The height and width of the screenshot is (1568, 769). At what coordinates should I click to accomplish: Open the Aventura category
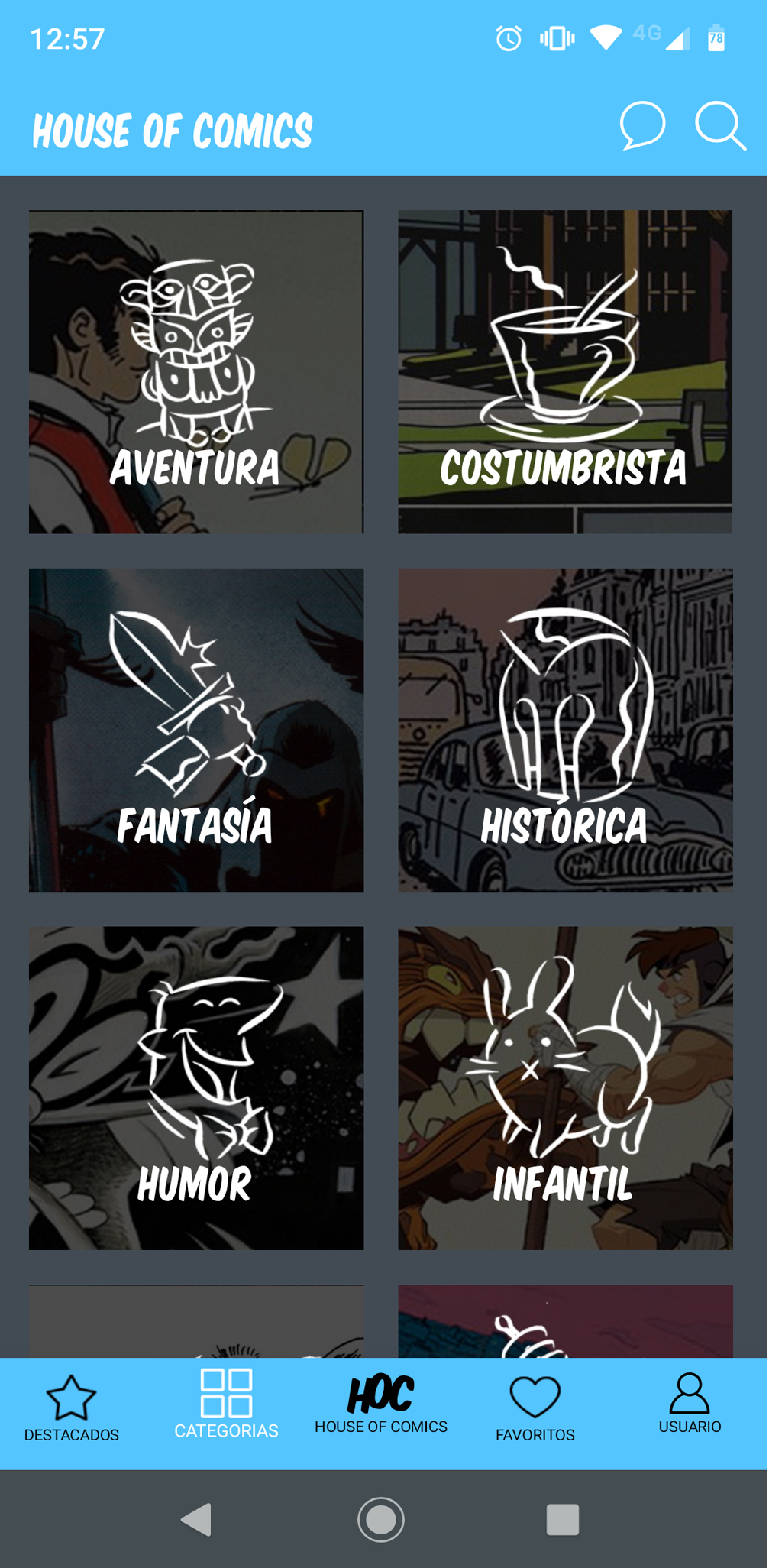point(196,372)
